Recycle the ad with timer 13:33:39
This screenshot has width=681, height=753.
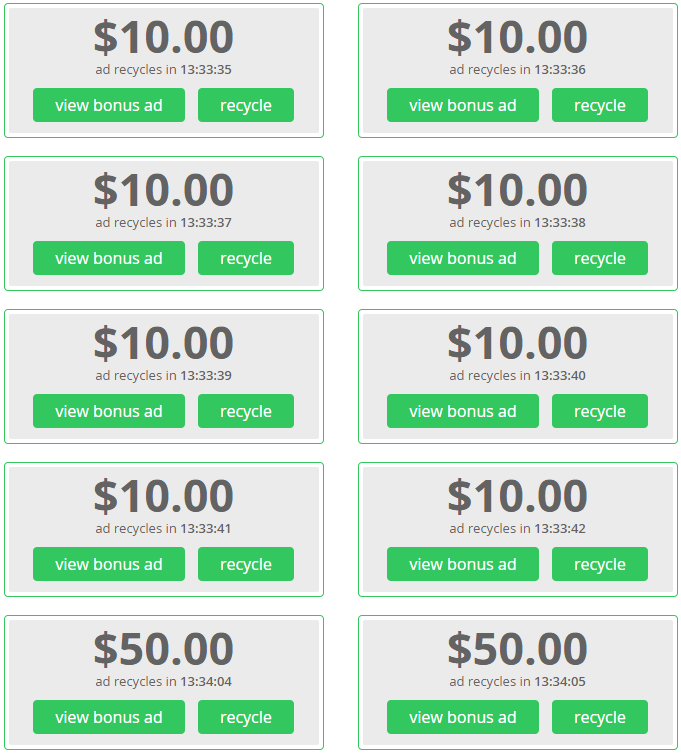(x=245, y=411)
